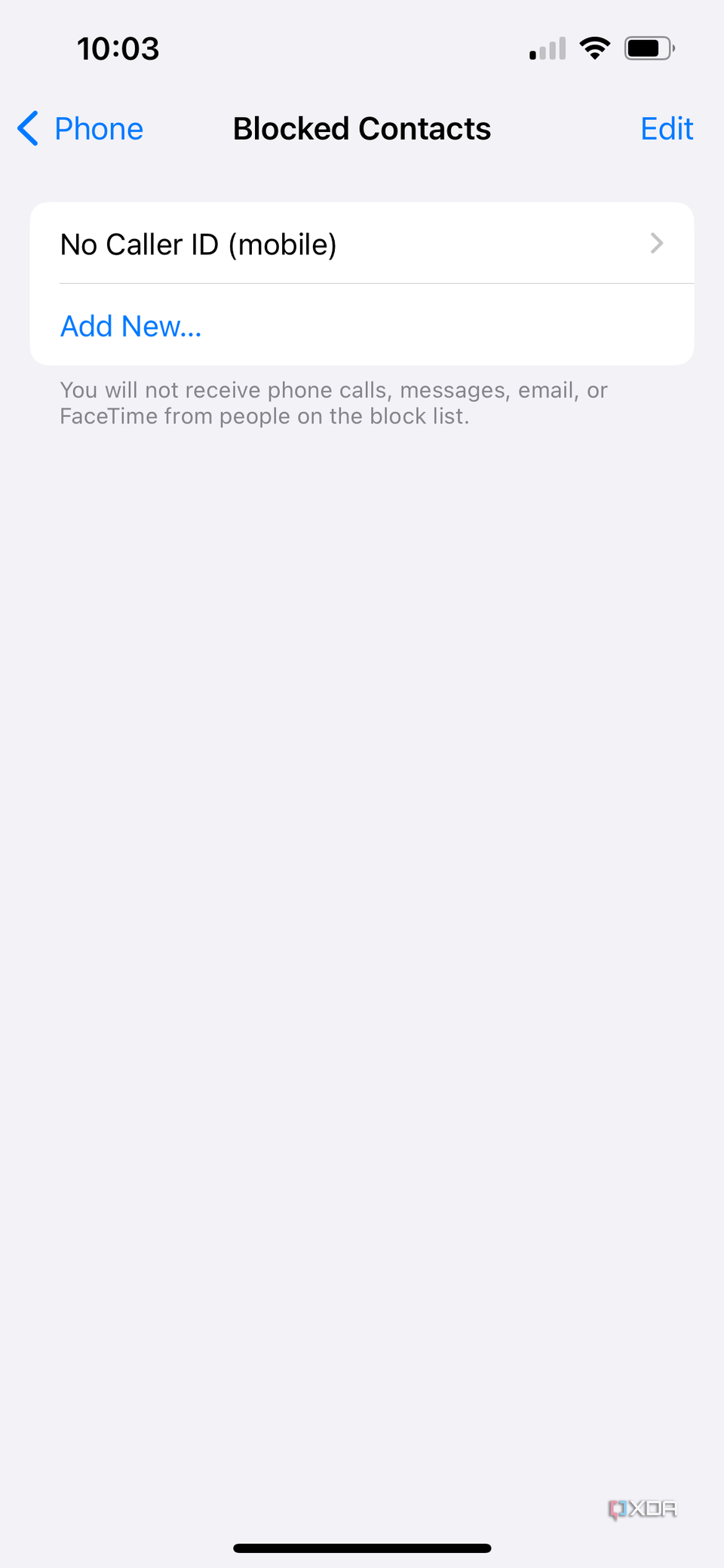
Task: Tap the back arrow beside Phone label
Action: [x=27, y=128]
